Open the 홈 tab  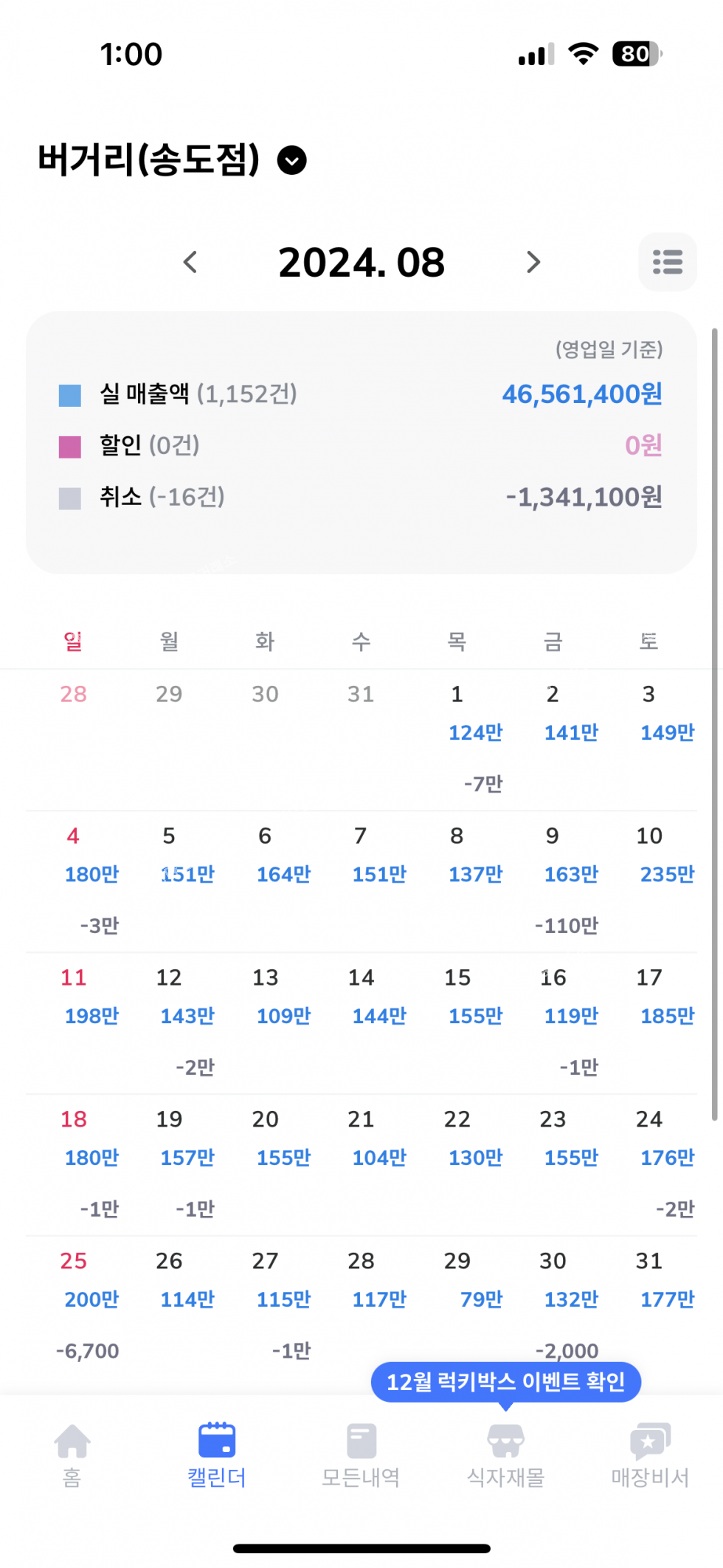click(72, 1454)
